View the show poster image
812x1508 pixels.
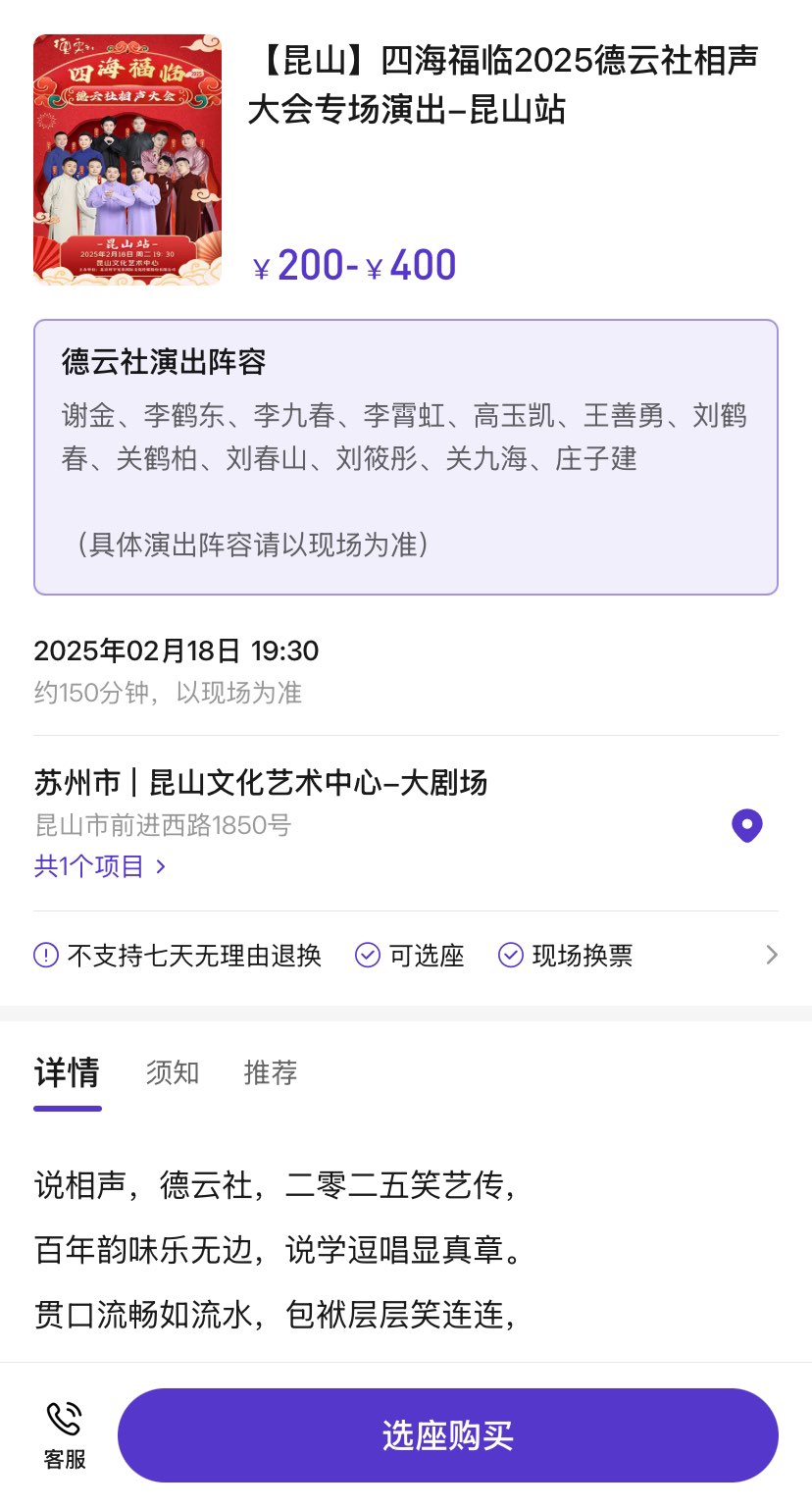127,160
